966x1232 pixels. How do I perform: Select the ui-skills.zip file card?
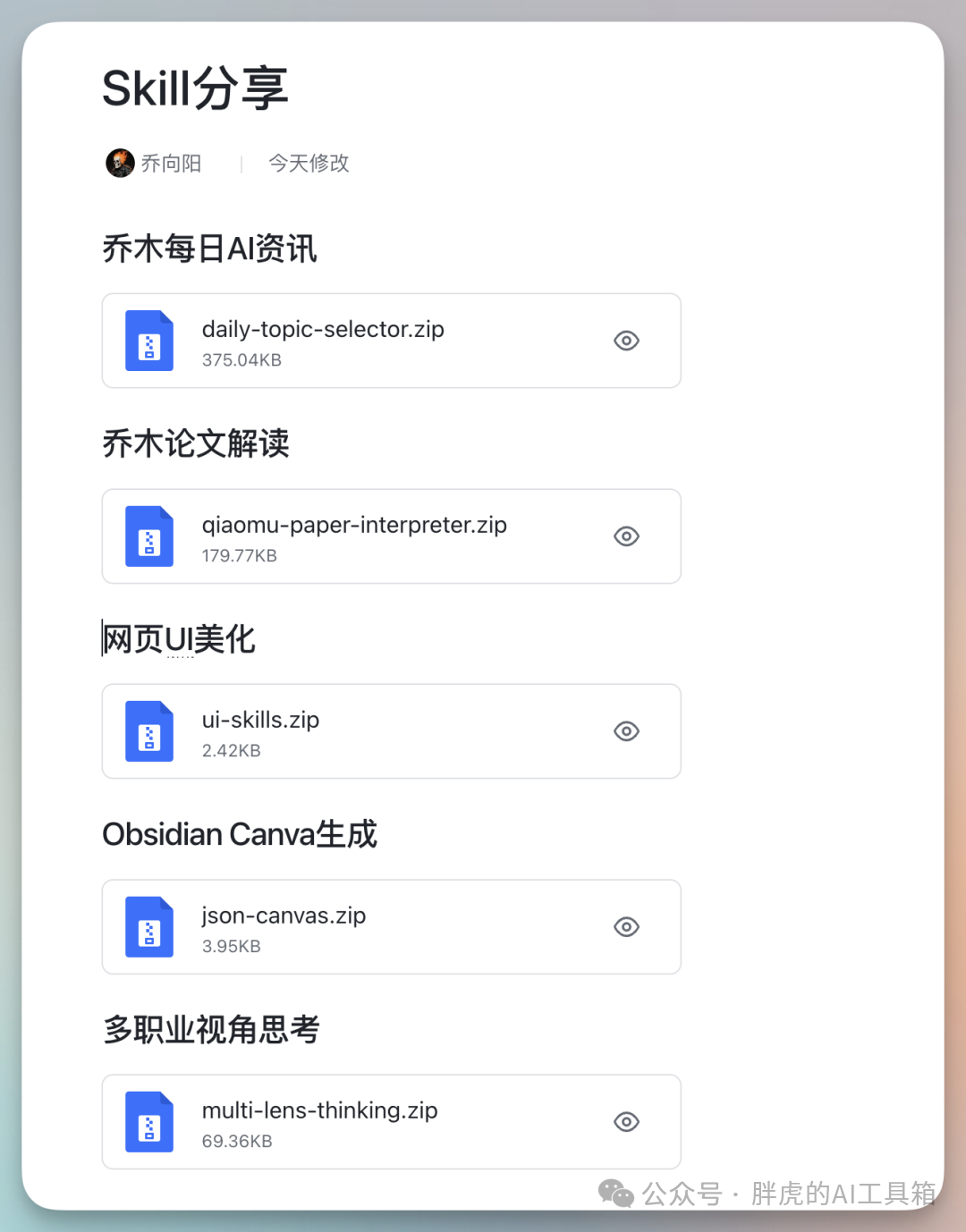click(x=391, y=731)
